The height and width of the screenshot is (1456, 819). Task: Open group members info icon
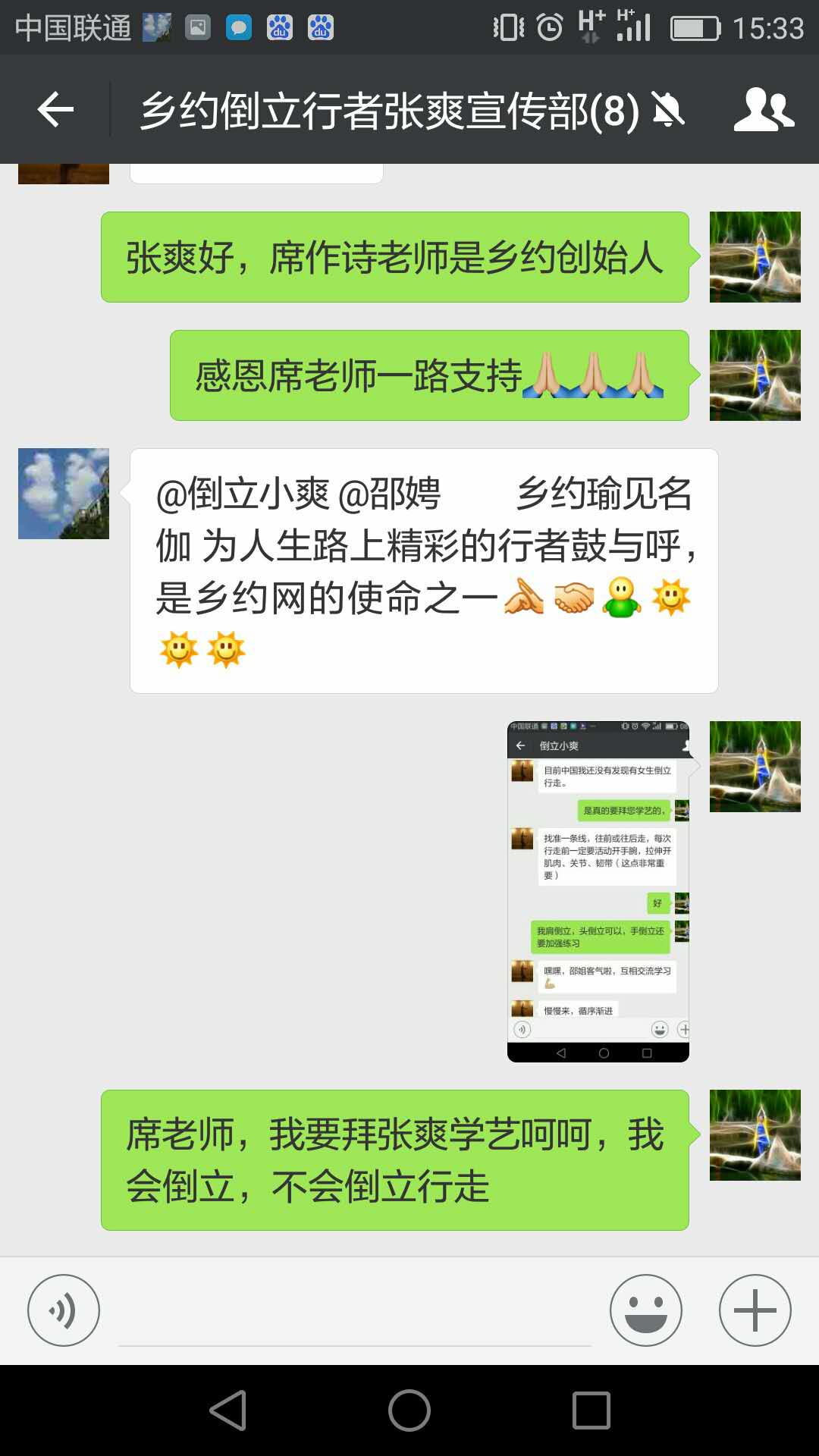[764, 111]
